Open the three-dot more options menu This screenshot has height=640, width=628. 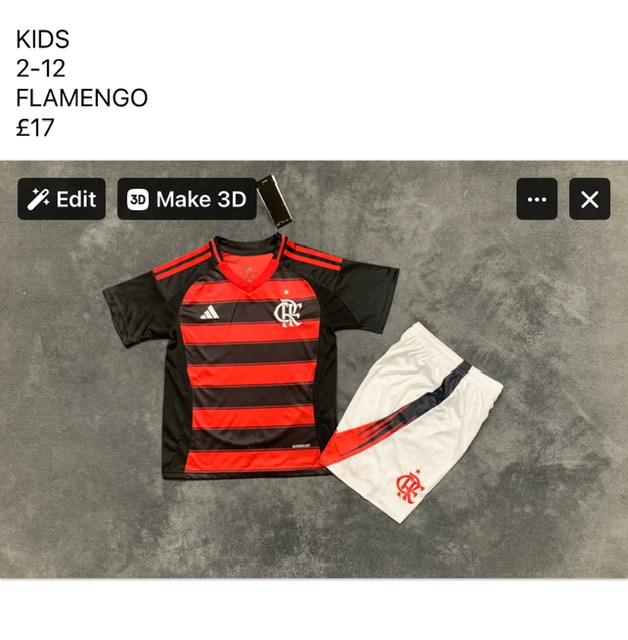537,199
